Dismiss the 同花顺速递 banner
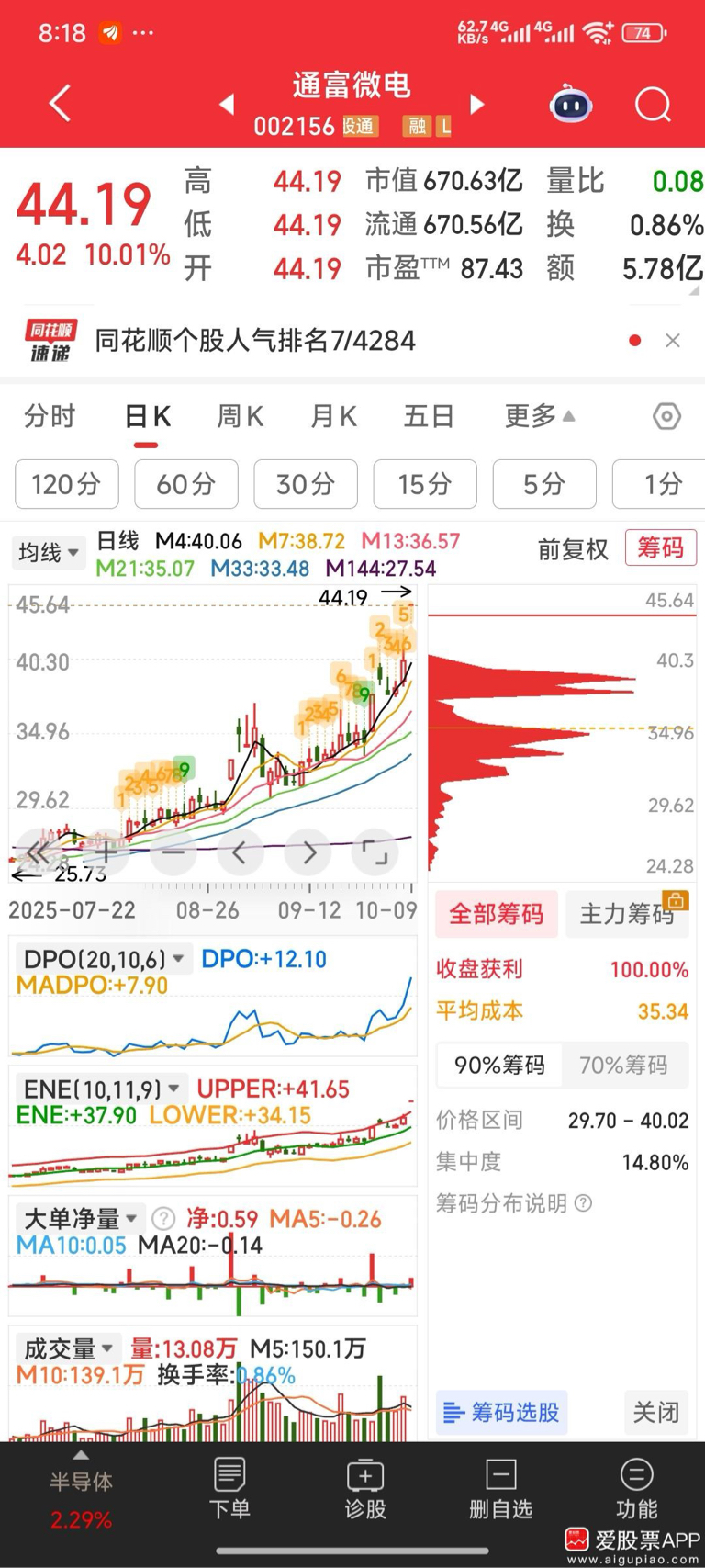705x1568 pixels. pos(673,341)
